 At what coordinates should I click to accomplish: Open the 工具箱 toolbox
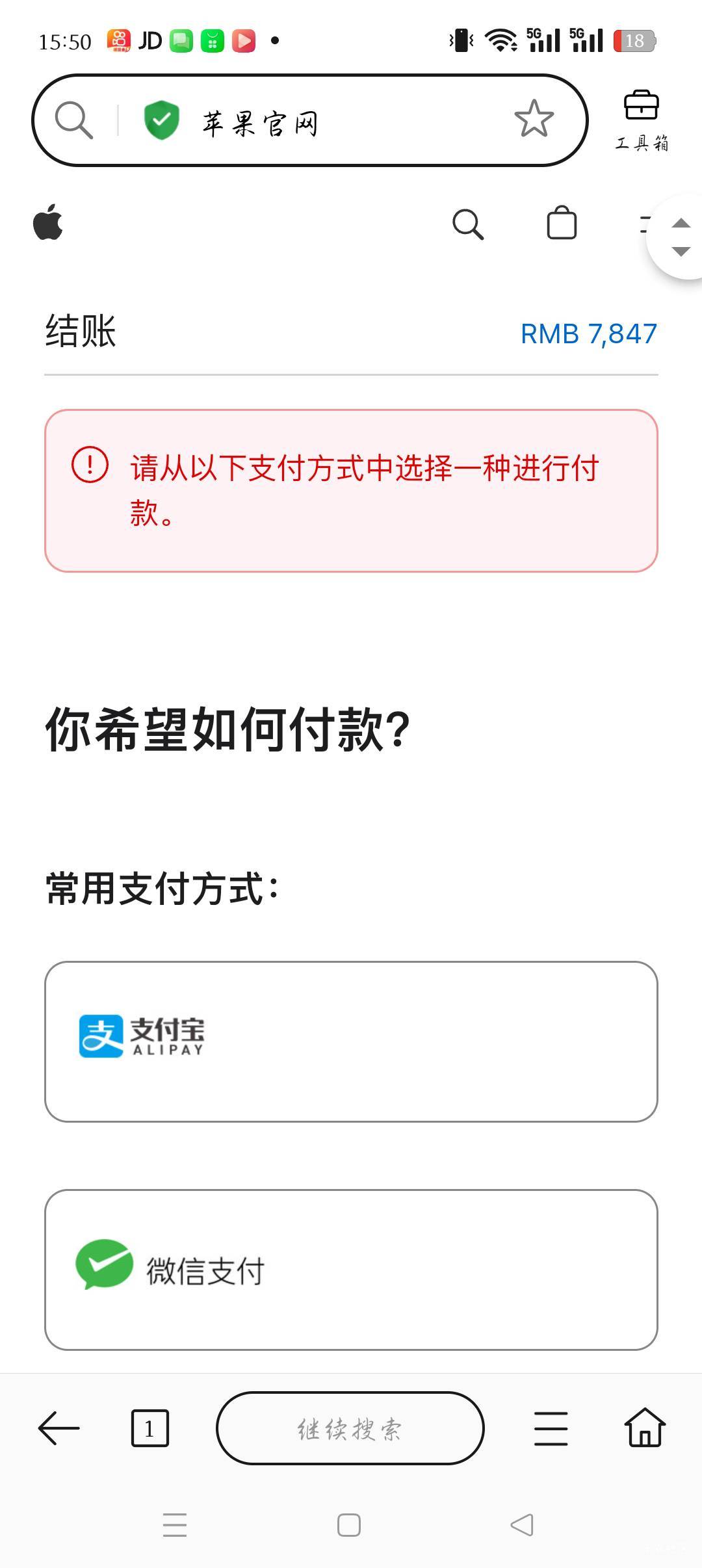pyautogui.click(x=642, y=121)
